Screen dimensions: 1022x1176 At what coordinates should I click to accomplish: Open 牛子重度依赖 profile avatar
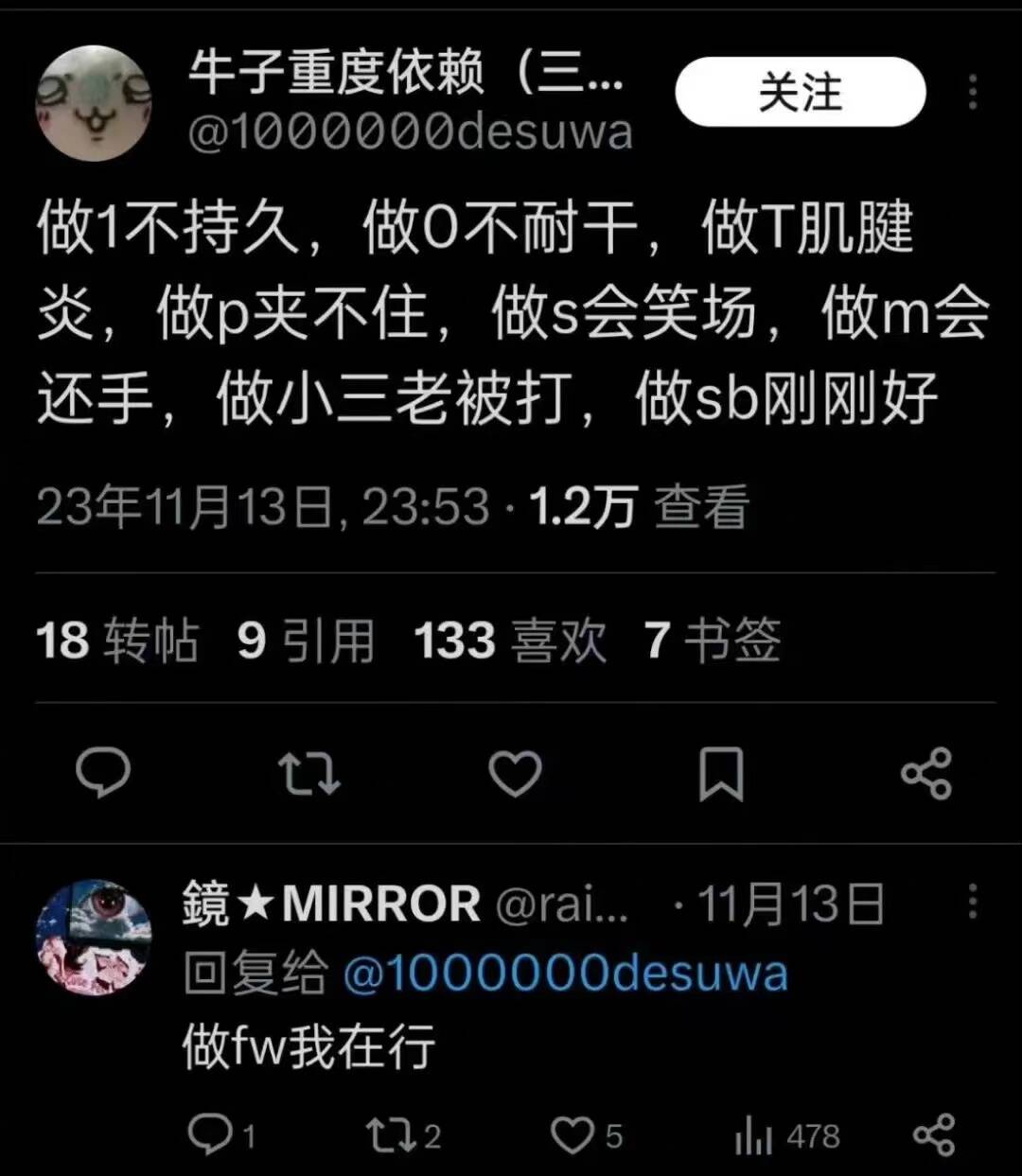(93, 103)
